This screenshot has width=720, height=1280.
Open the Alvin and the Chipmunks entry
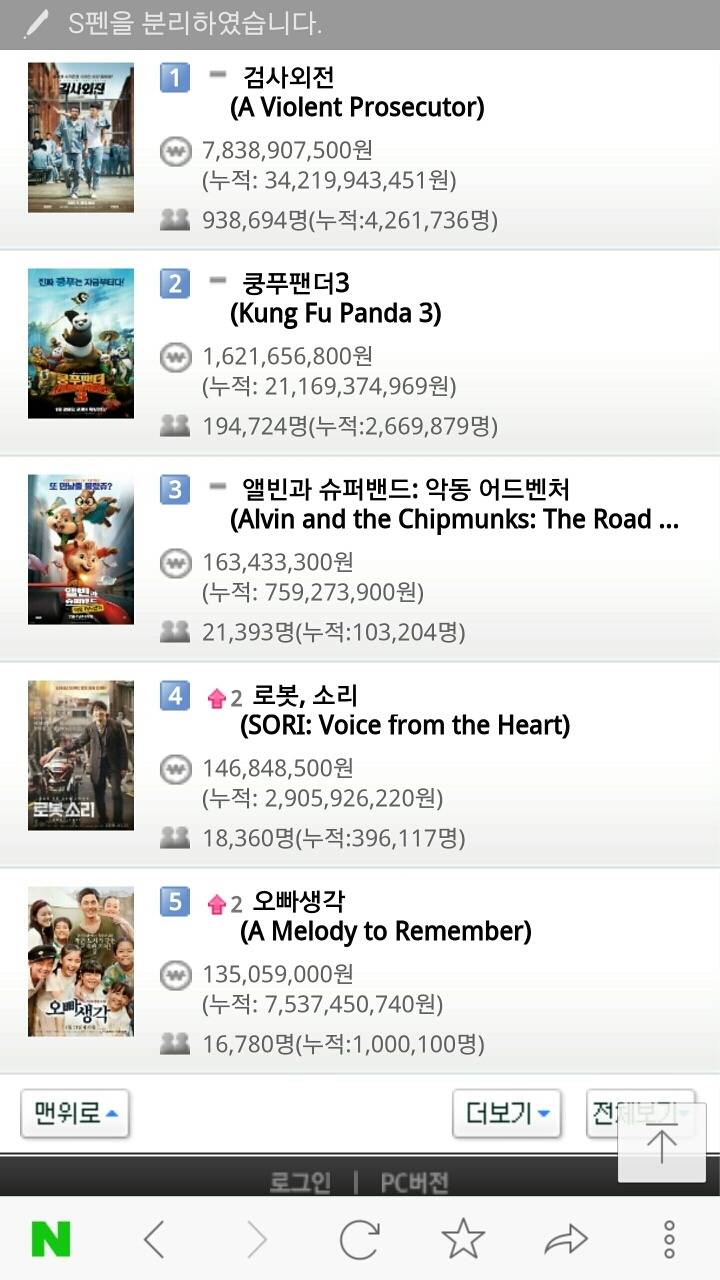(454, 505)
